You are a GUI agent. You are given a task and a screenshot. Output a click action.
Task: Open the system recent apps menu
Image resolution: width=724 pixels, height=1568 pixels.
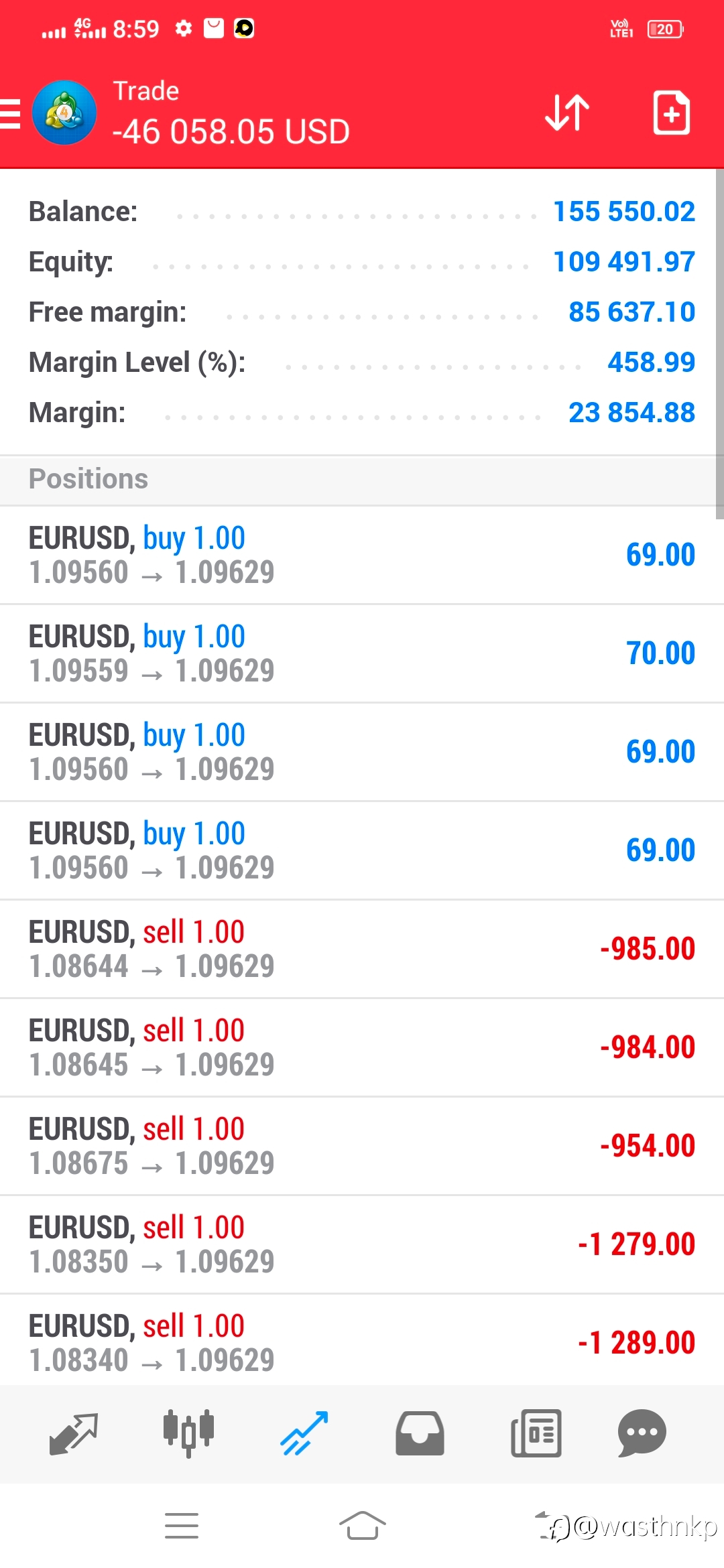[x=182, y=1526]
